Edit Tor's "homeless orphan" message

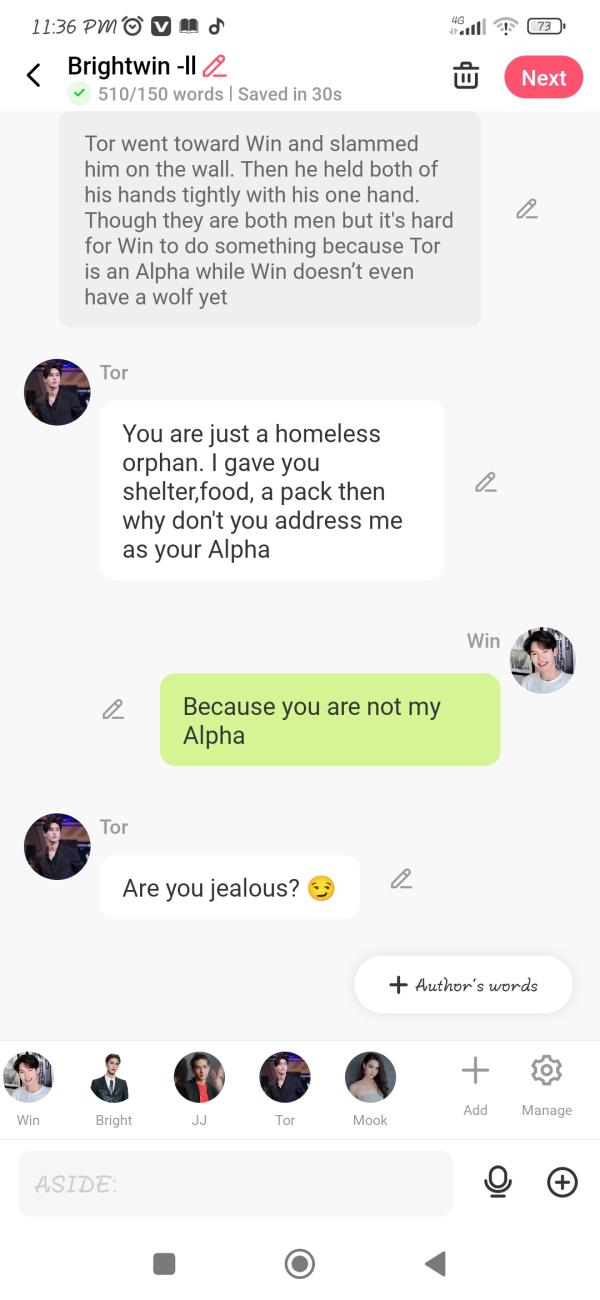click(486, 483)
